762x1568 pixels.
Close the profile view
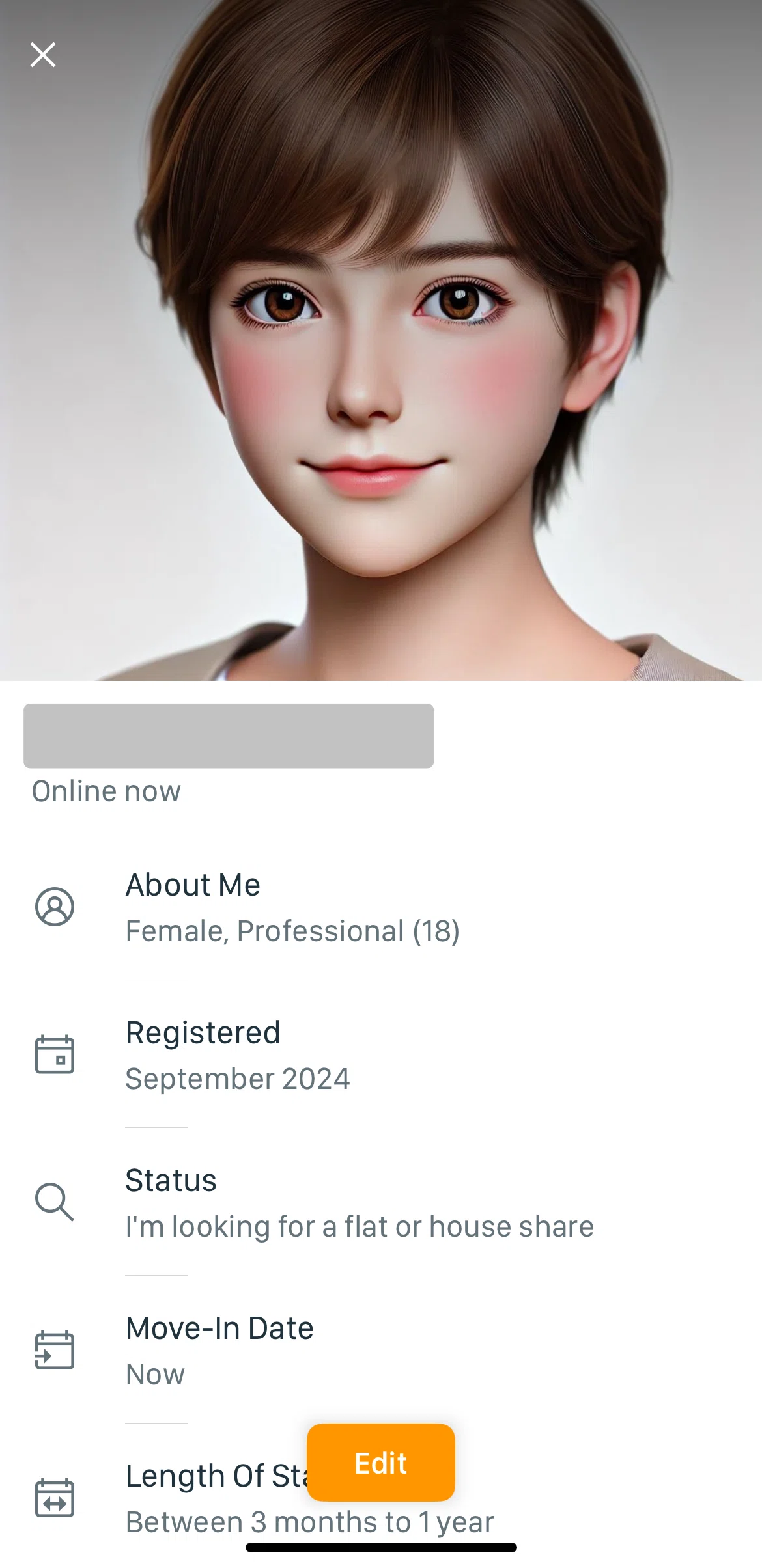click(43, 55)
